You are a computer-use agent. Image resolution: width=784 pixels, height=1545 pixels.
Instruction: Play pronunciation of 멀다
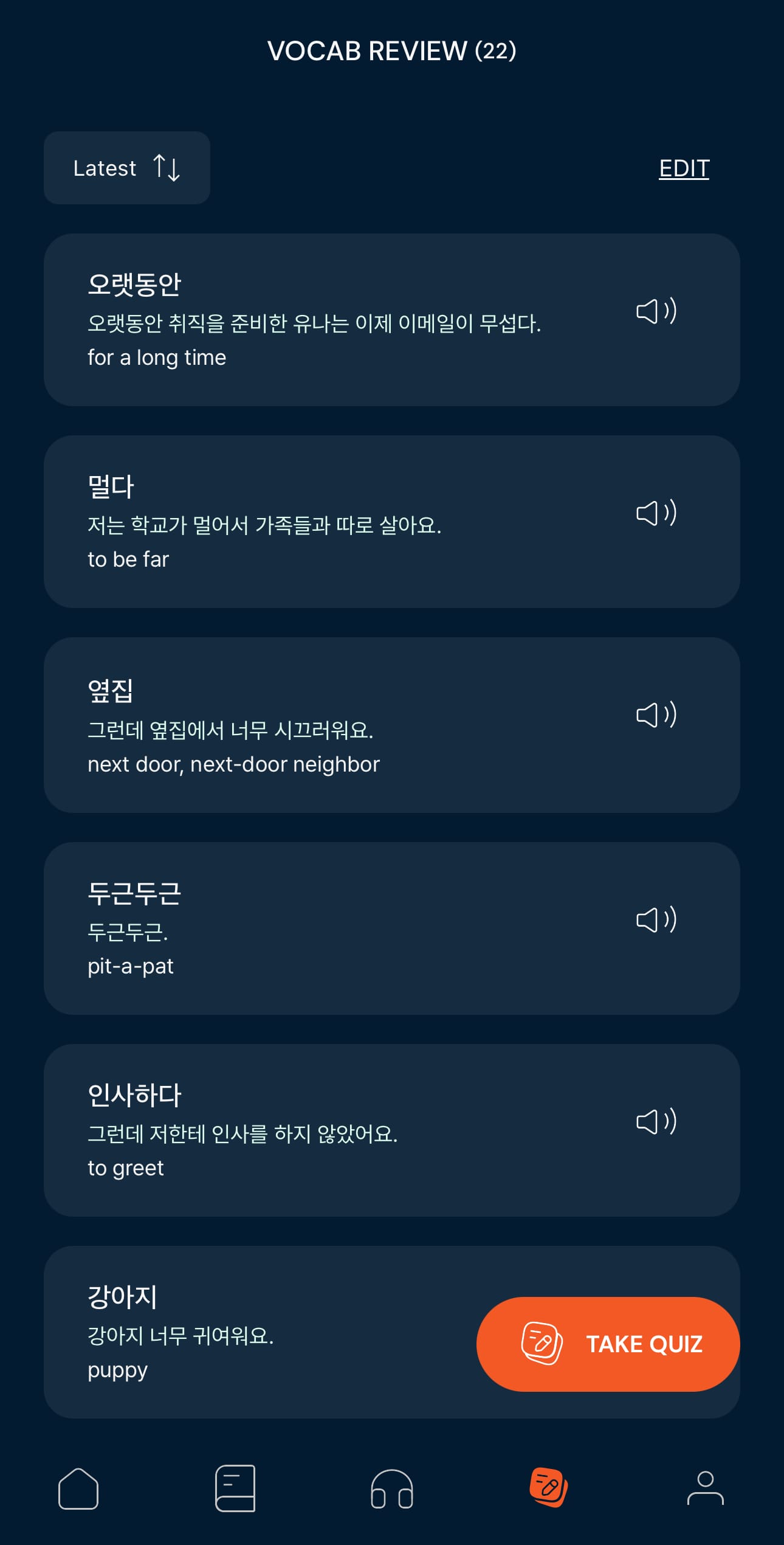tap(656, 513)
